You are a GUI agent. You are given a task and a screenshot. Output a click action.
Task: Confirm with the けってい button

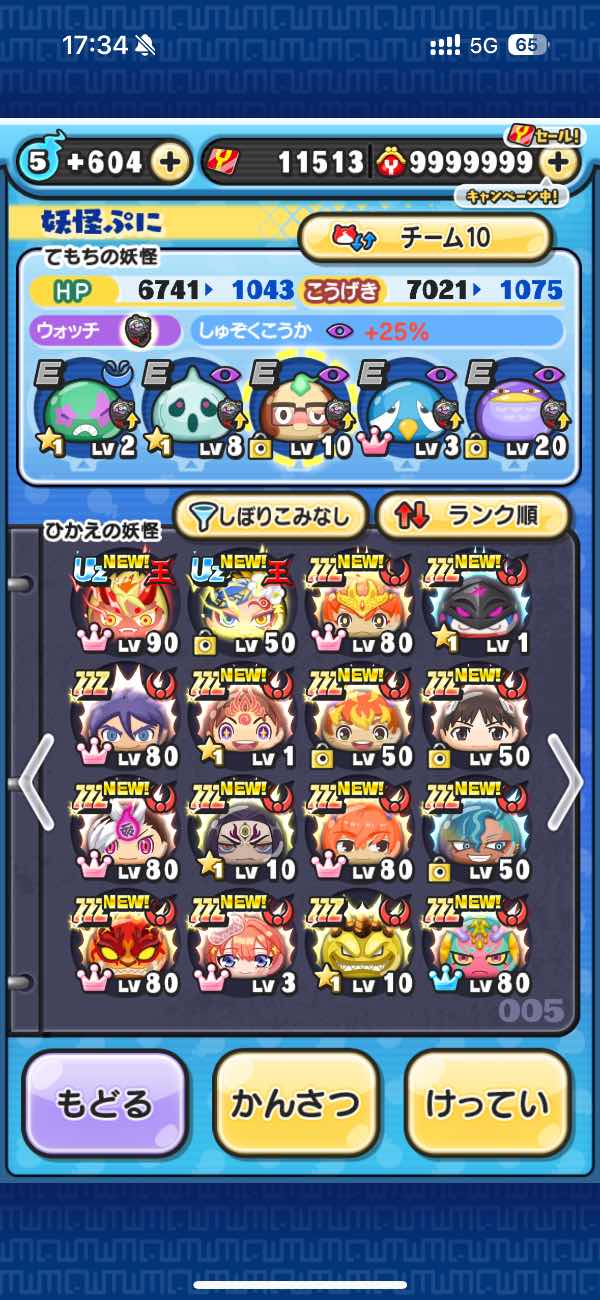click(487, 1103)
